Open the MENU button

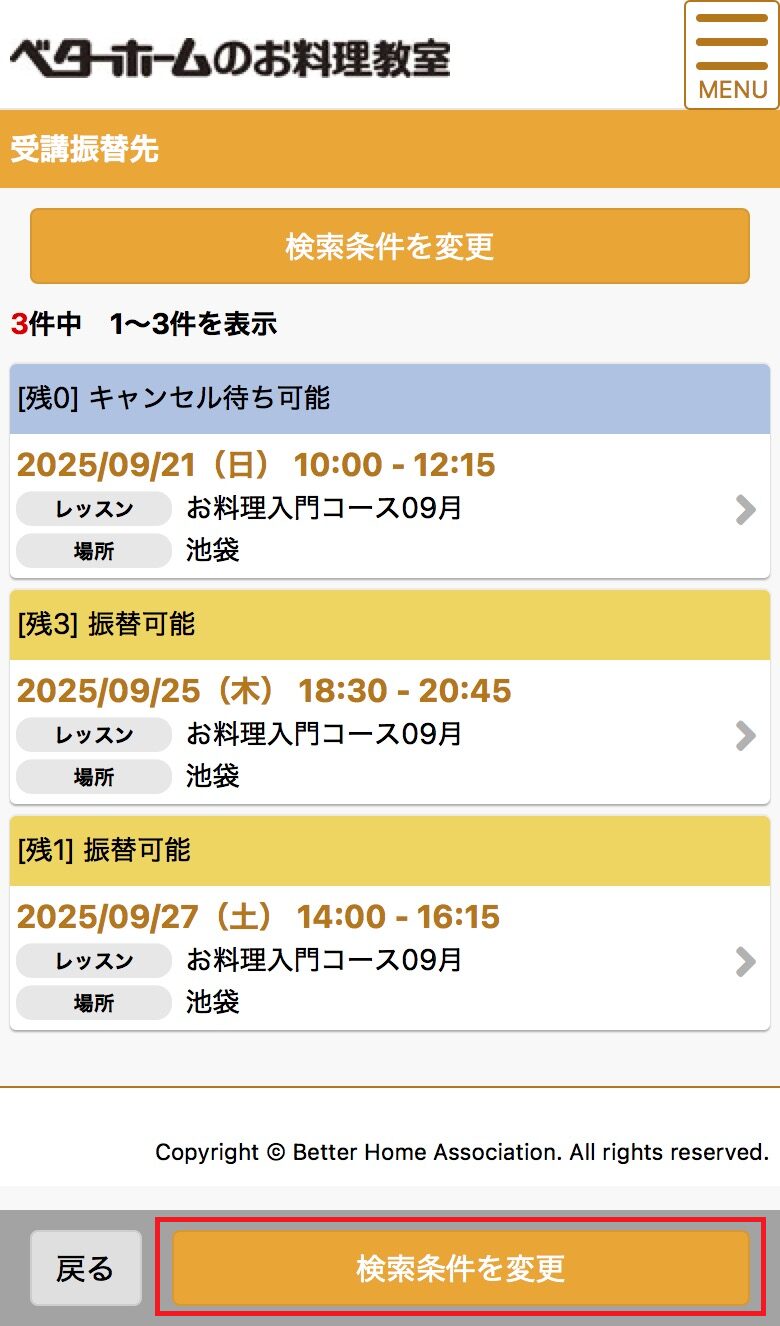732,55
